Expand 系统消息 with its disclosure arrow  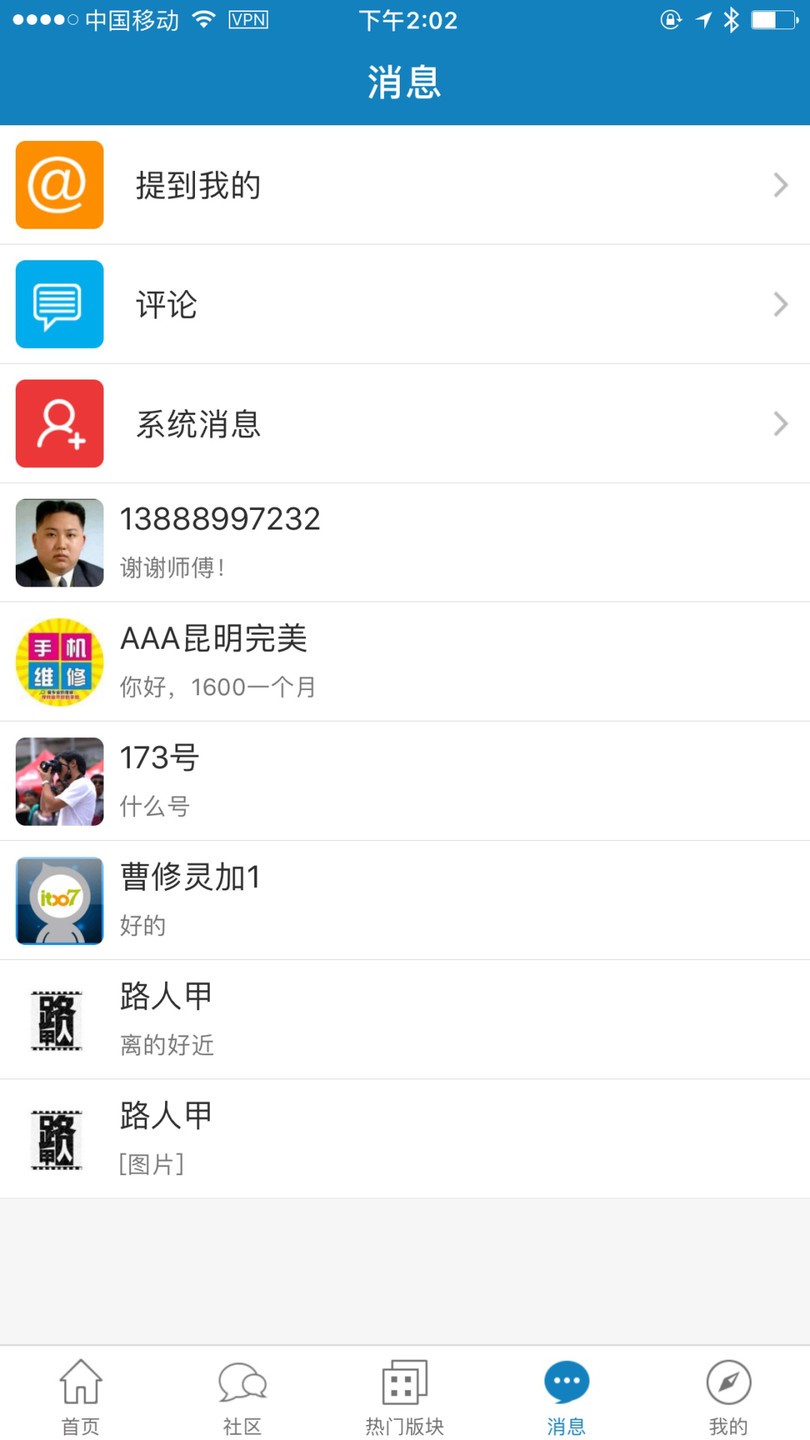pos(779,423)
